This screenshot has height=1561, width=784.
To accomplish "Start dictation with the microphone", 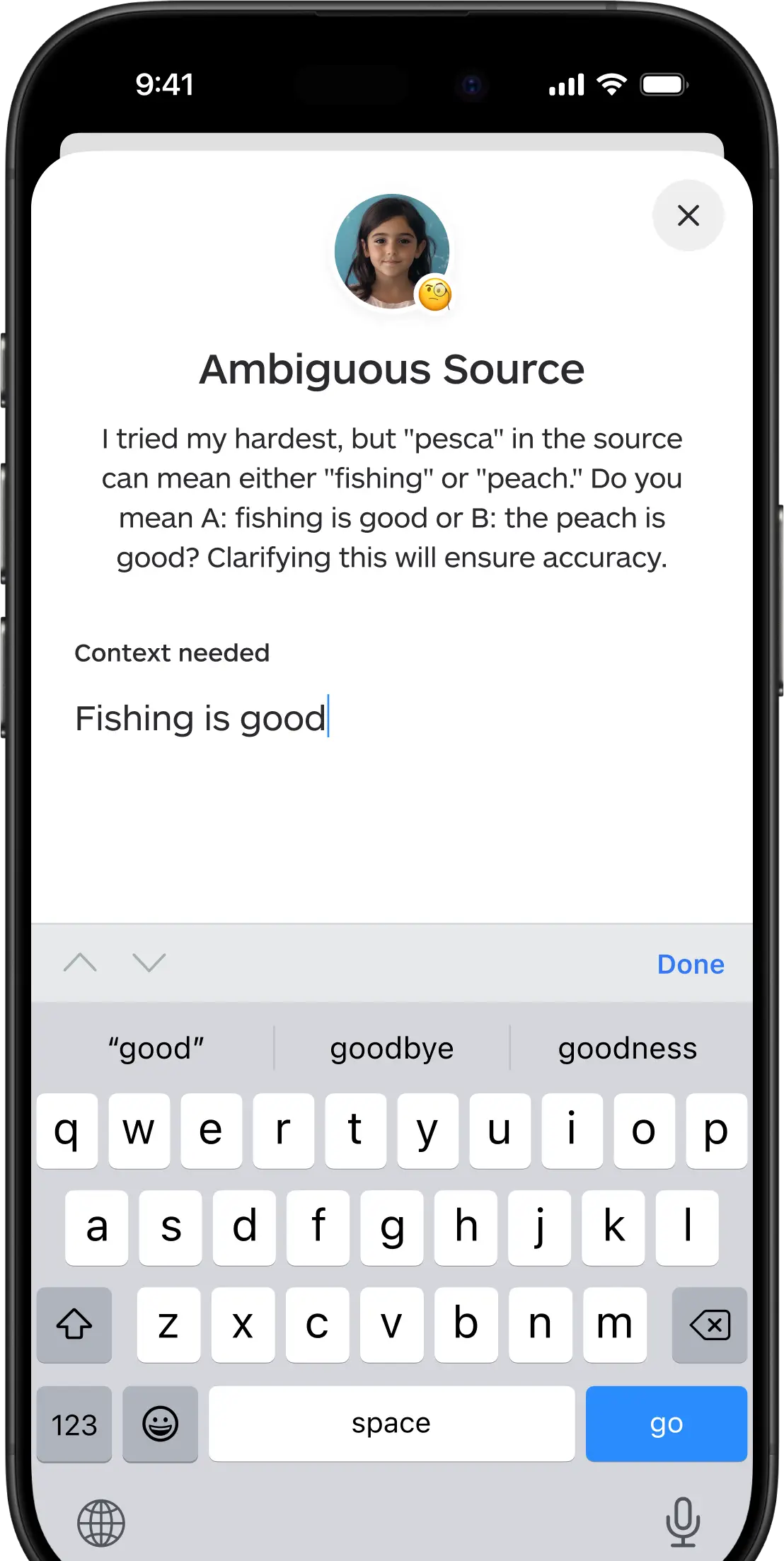I will (682, 1521).
